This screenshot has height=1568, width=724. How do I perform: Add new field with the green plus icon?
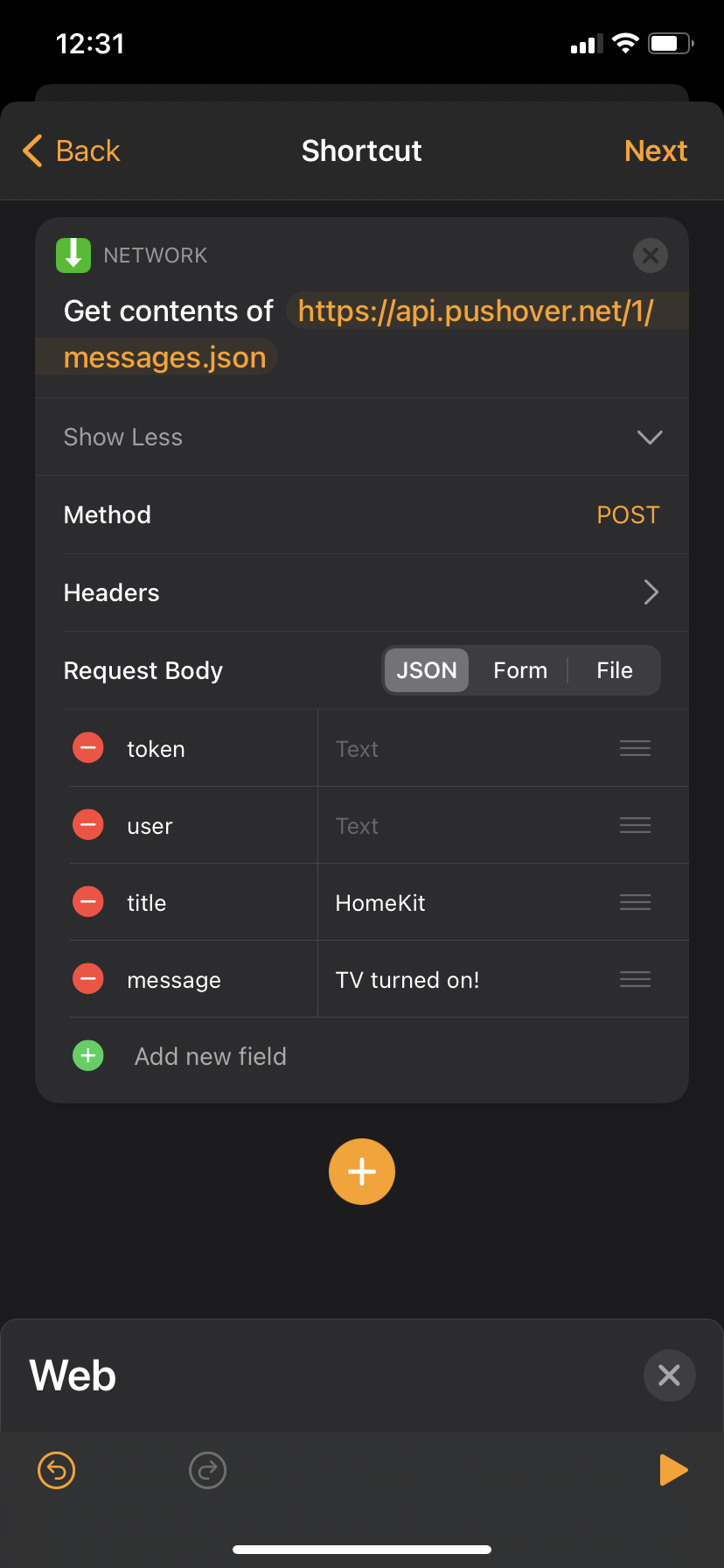tap(87, 1055)
